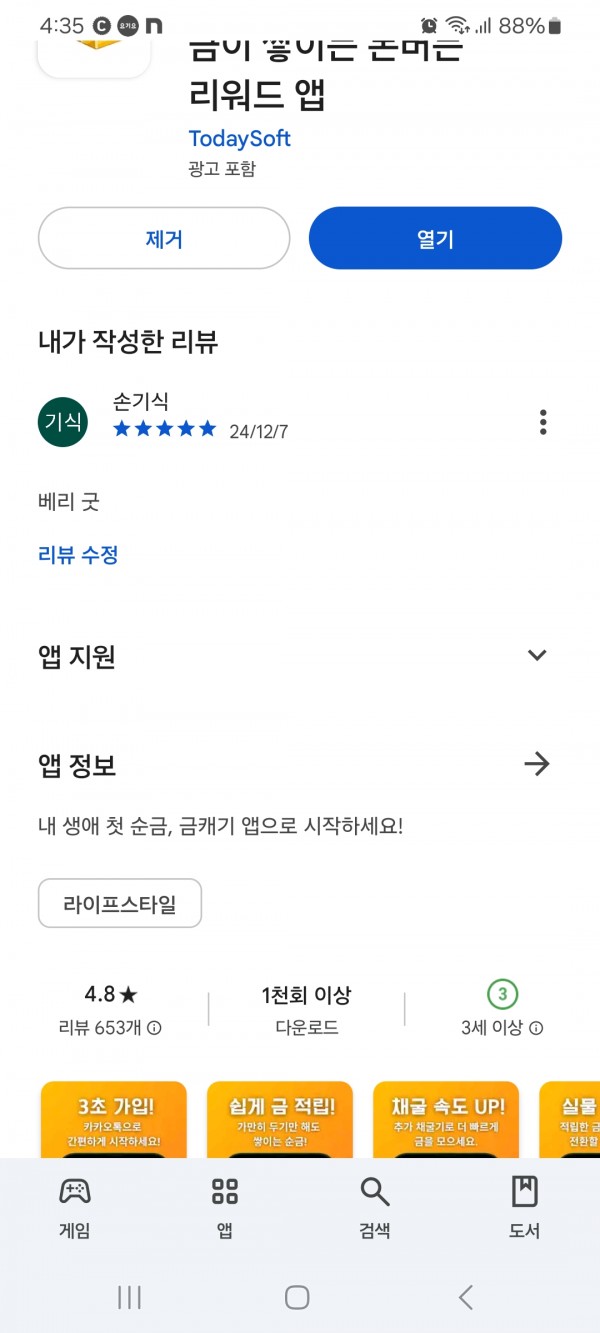
Task: Open the 쉽게 금 적립 screenshot
Action: [280, 1118]
